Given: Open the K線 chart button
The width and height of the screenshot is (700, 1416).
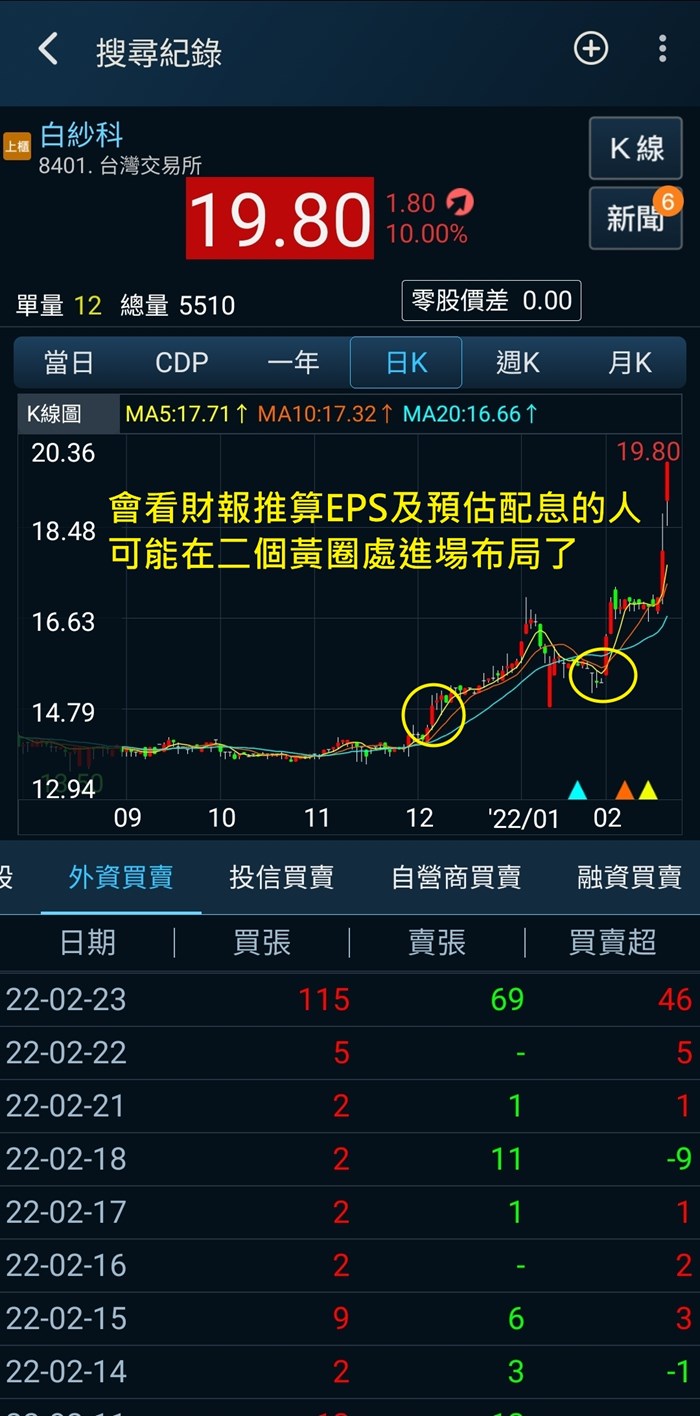Looking at the screenshot, I should (x=636, y=149).
